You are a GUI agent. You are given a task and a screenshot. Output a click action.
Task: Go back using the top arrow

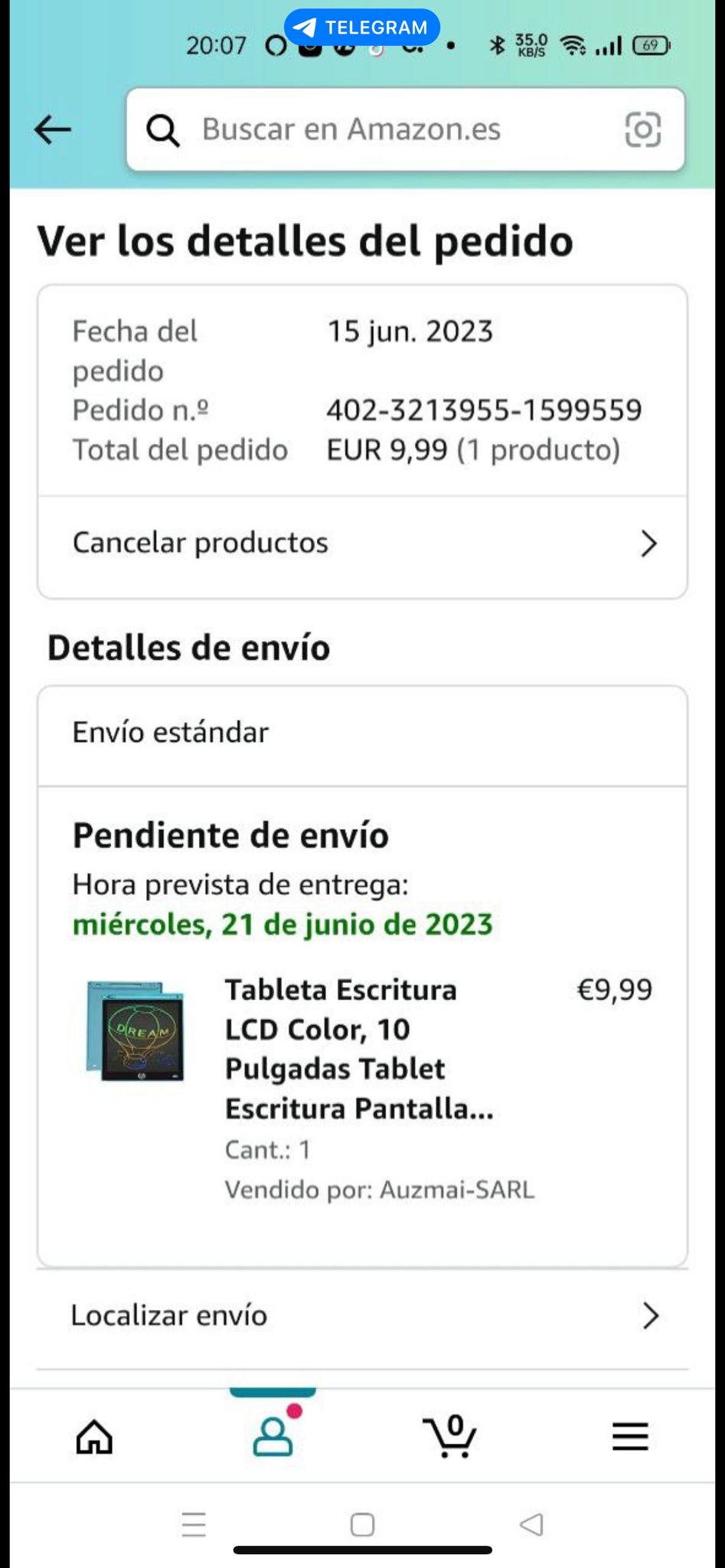[x=53, y=129]
